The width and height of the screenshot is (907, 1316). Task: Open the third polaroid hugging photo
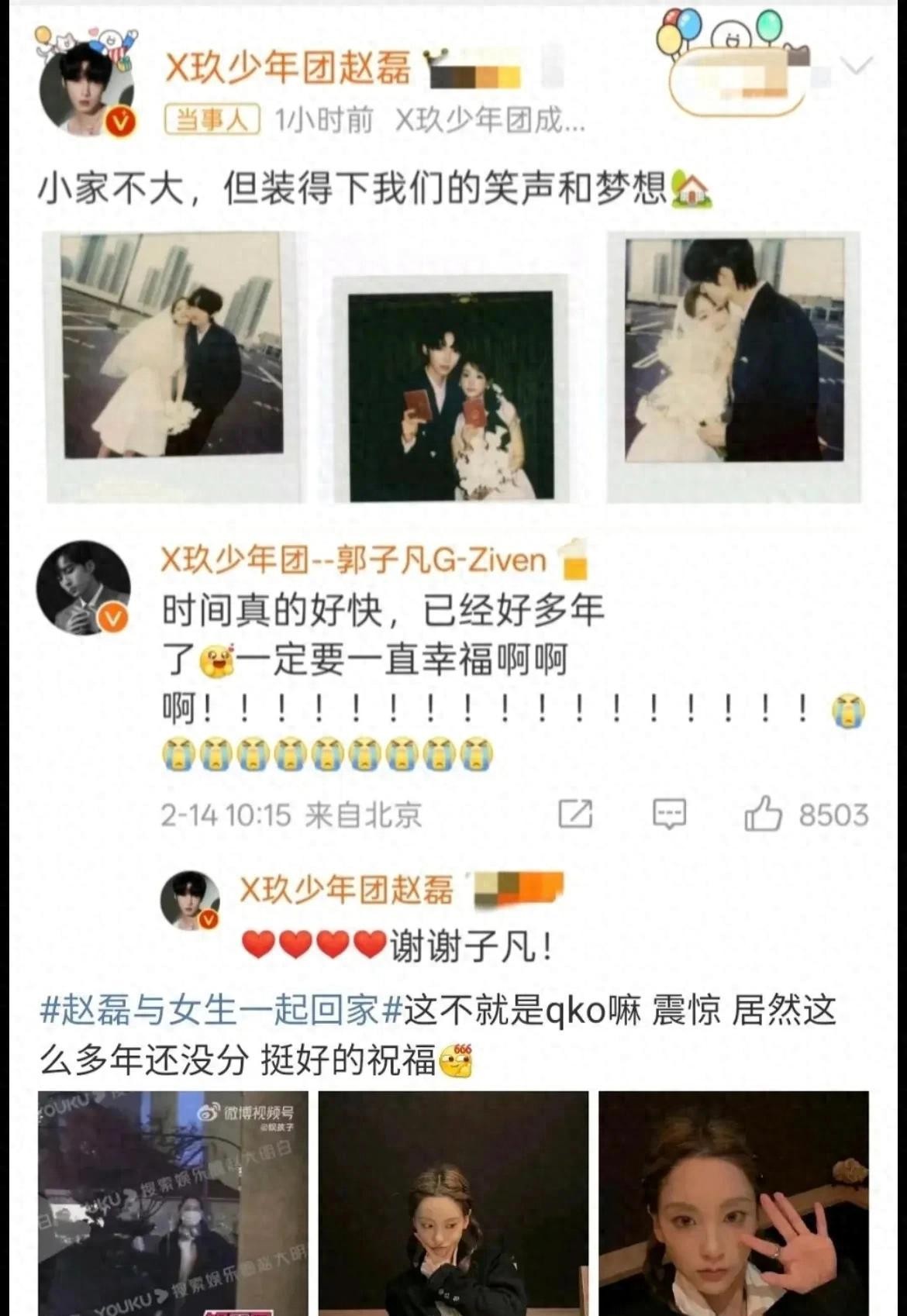tap(733, 367)
